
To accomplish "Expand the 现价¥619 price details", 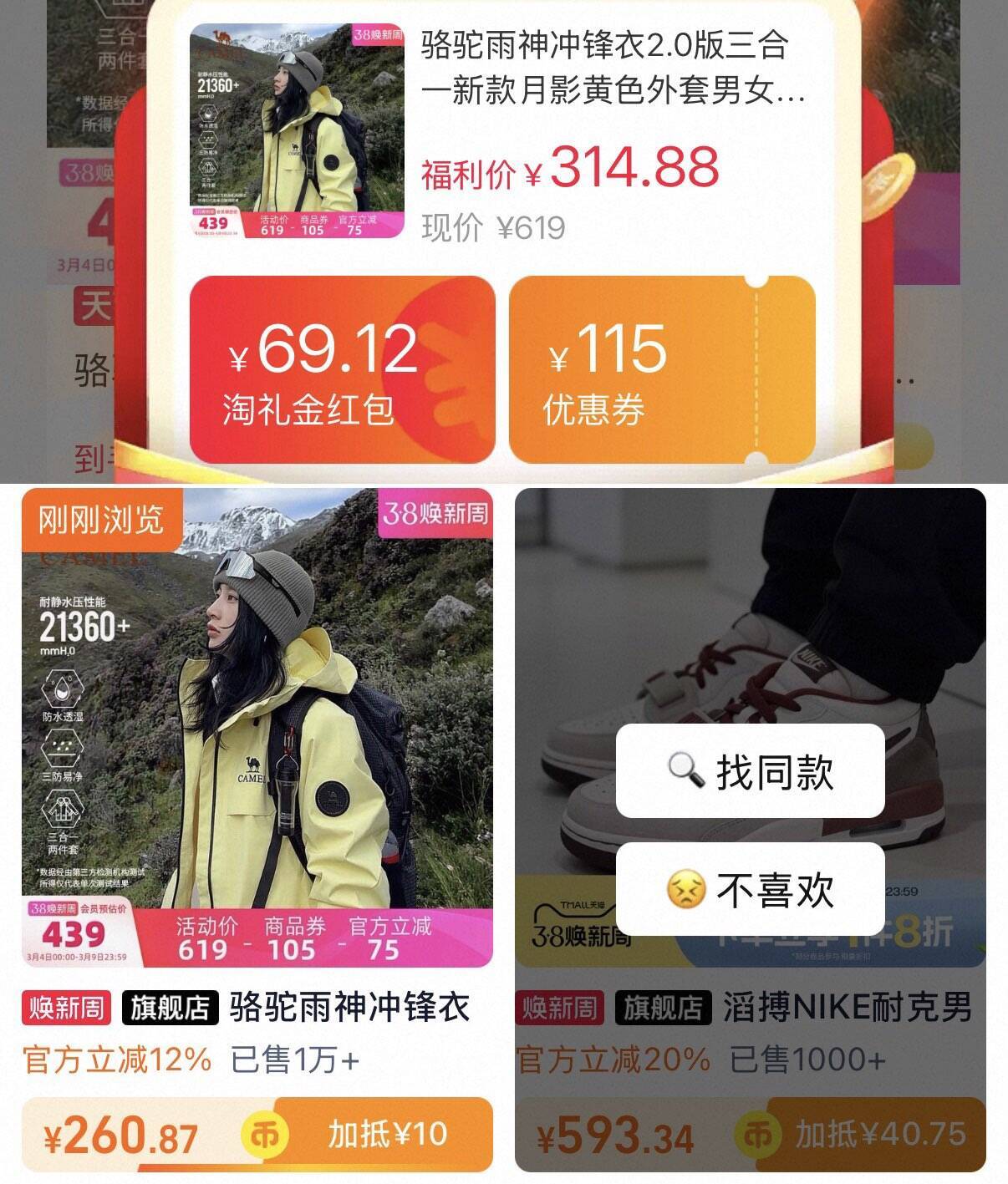I will pyautogui.click(x=490, y=224).
